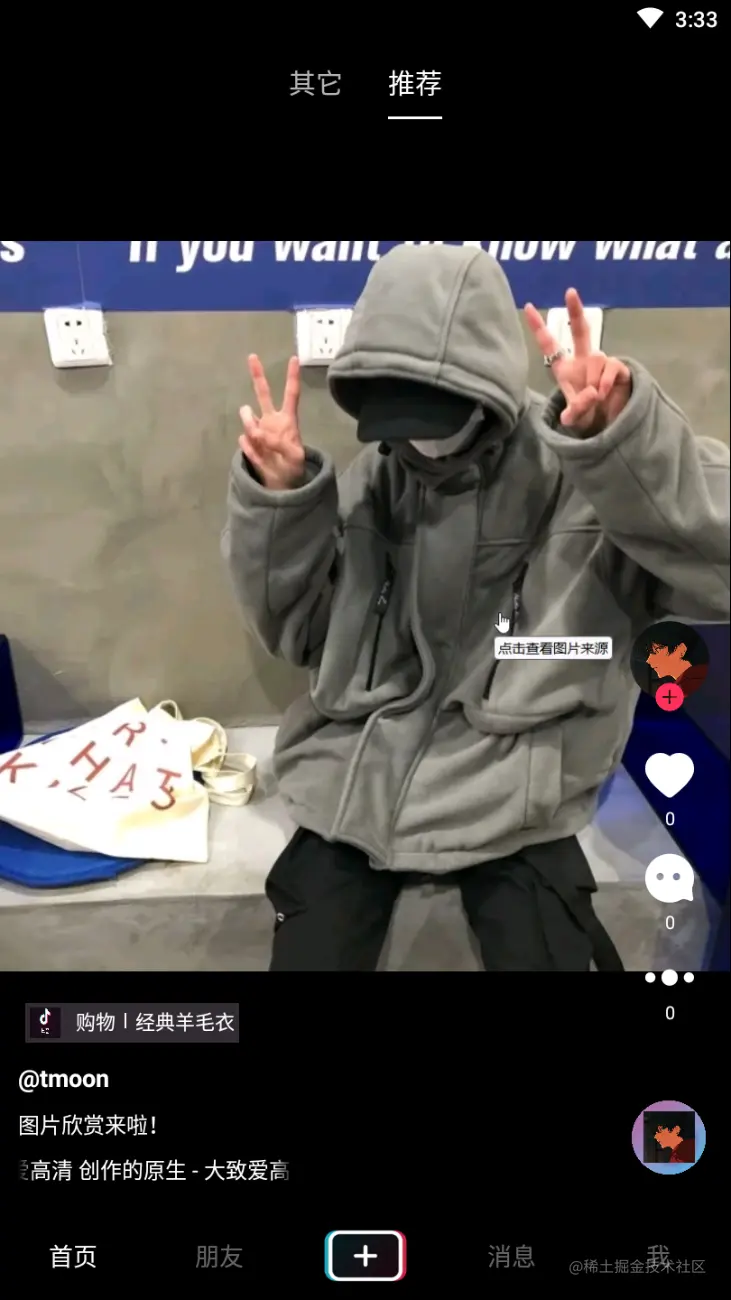Image resolution: width=731 pixels, height=1300 pixels.
Task: Follow the author with the plus badge
Action: 669,697
